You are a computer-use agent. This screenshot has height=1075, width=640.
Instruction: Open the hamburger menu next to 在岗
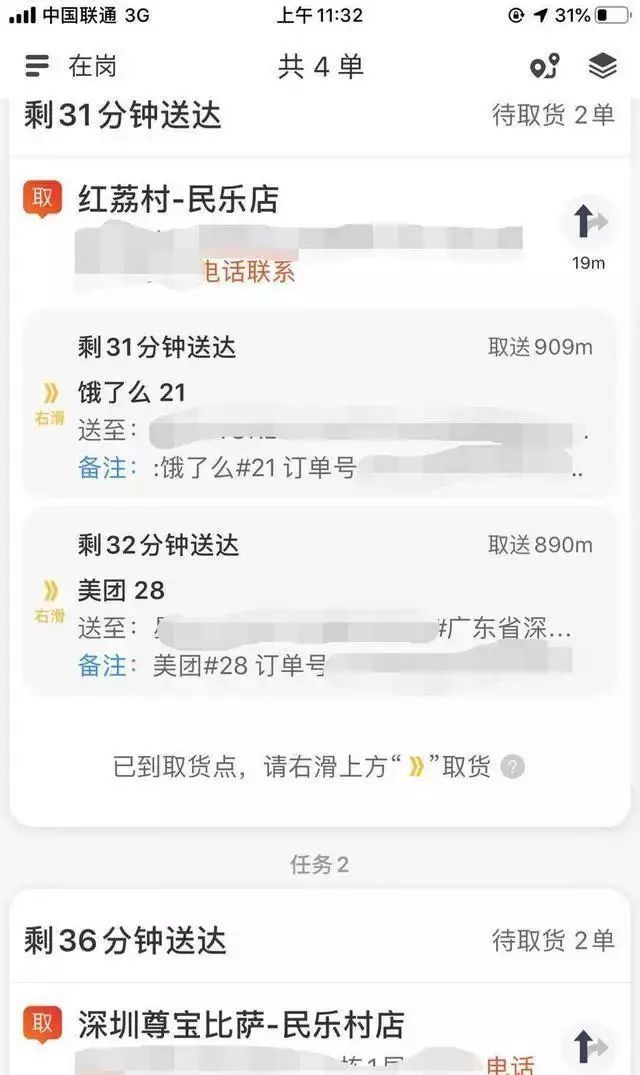(x=37, y=66)
